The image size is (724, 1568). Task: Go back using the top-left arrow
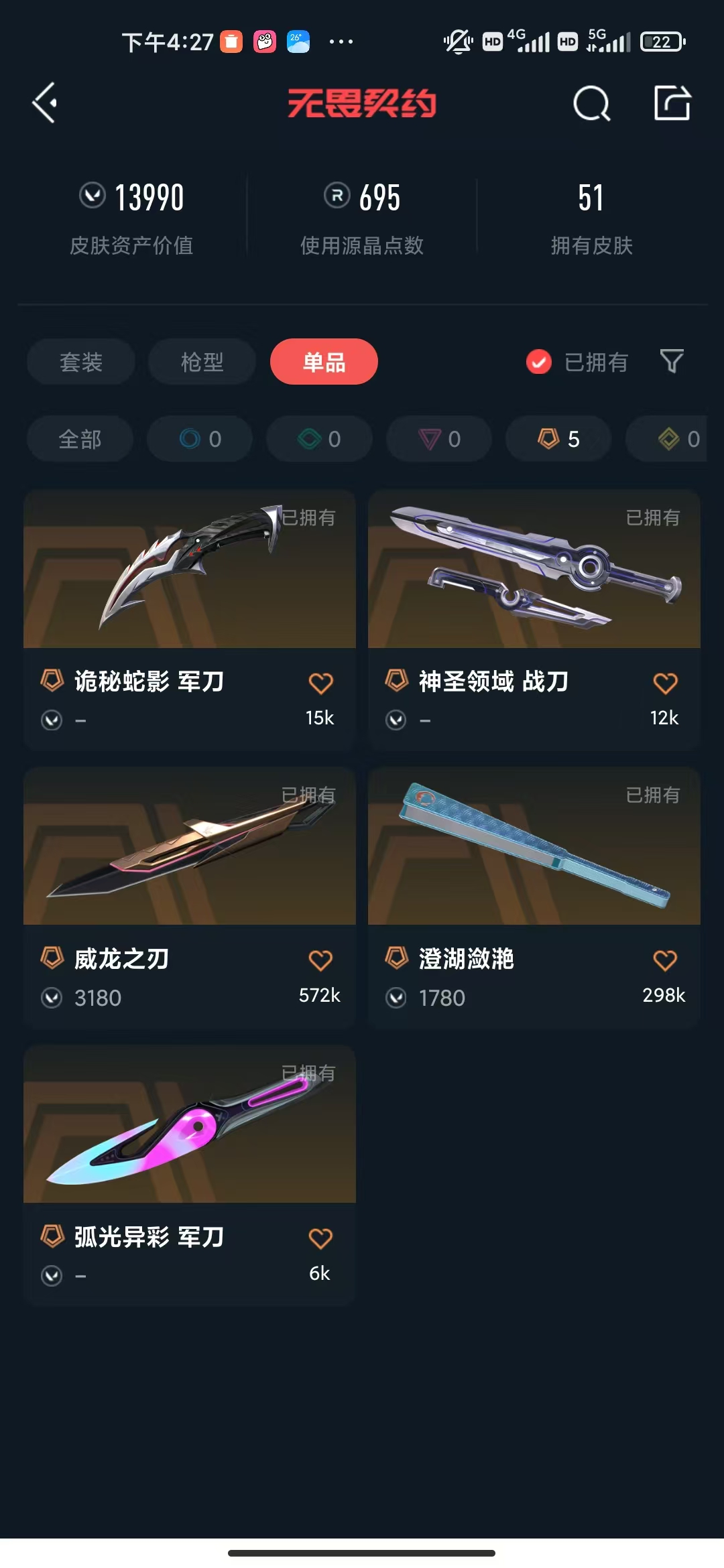coord(45,103)
